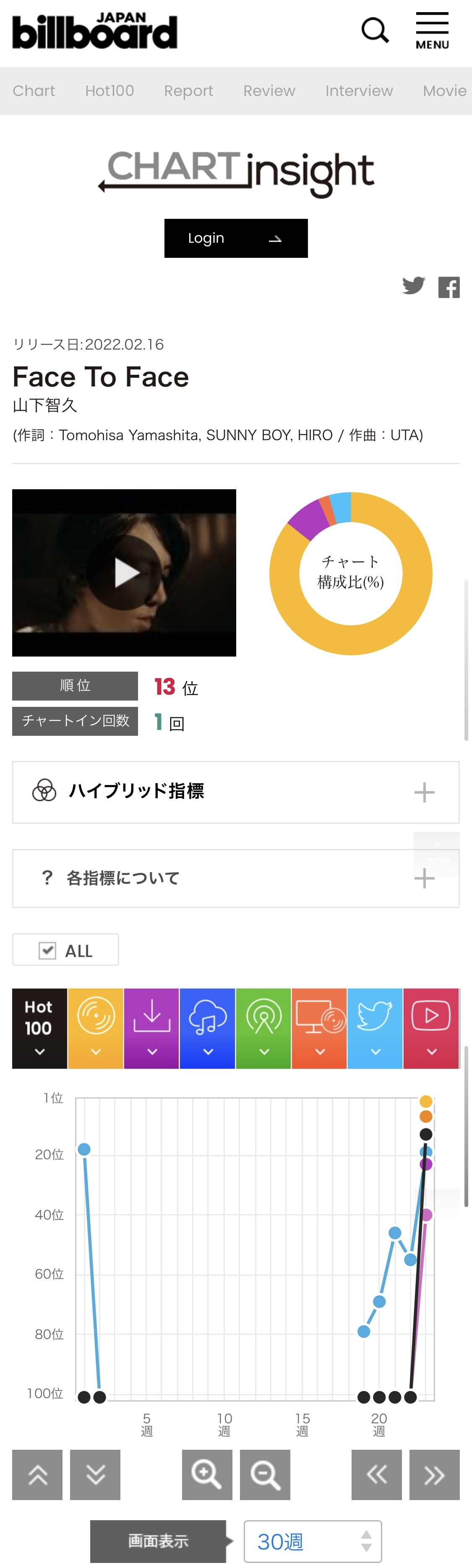
Task: Move the chart left with double arrows
Action: 376,1474
